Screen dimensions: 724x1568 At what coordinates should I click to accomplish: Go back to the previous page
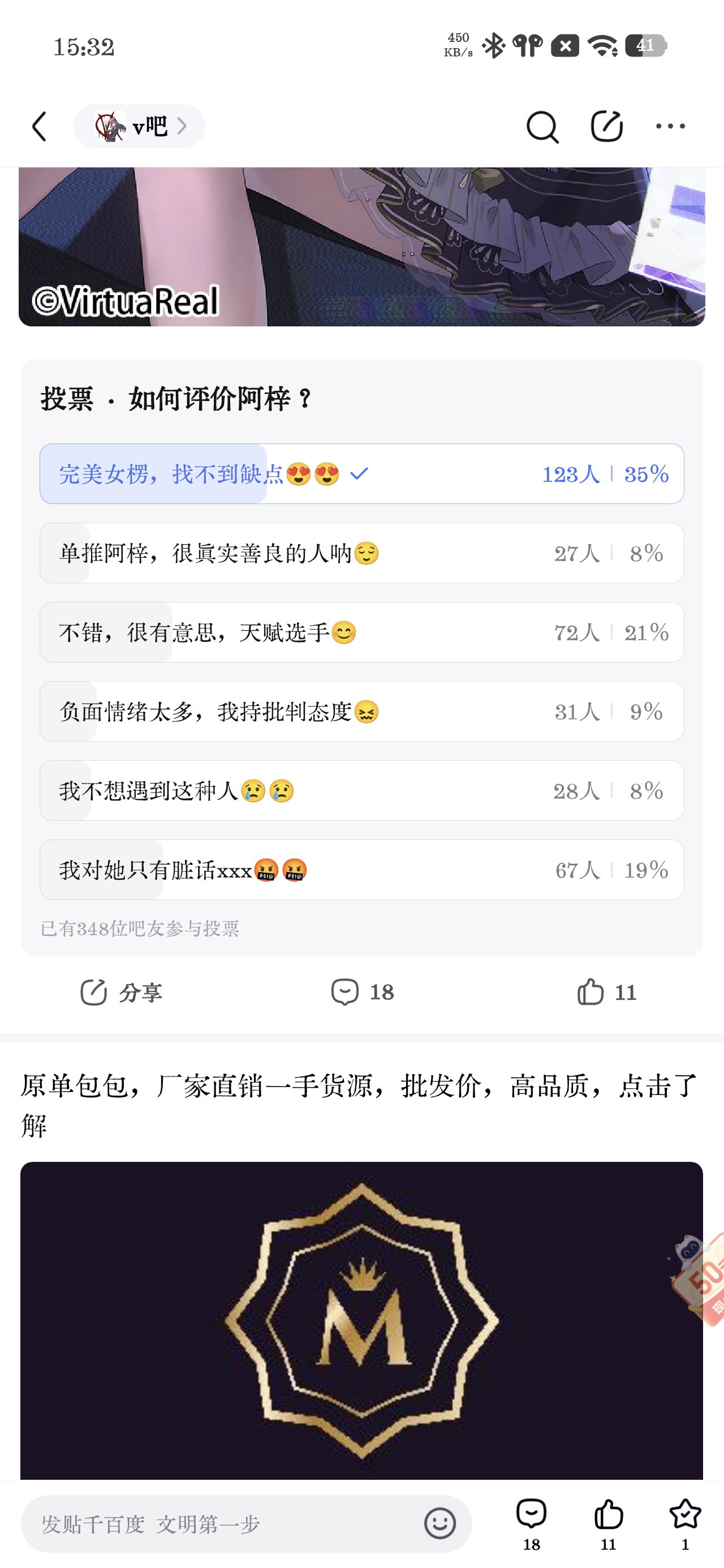pyautogui.click(x=40, y=127)
